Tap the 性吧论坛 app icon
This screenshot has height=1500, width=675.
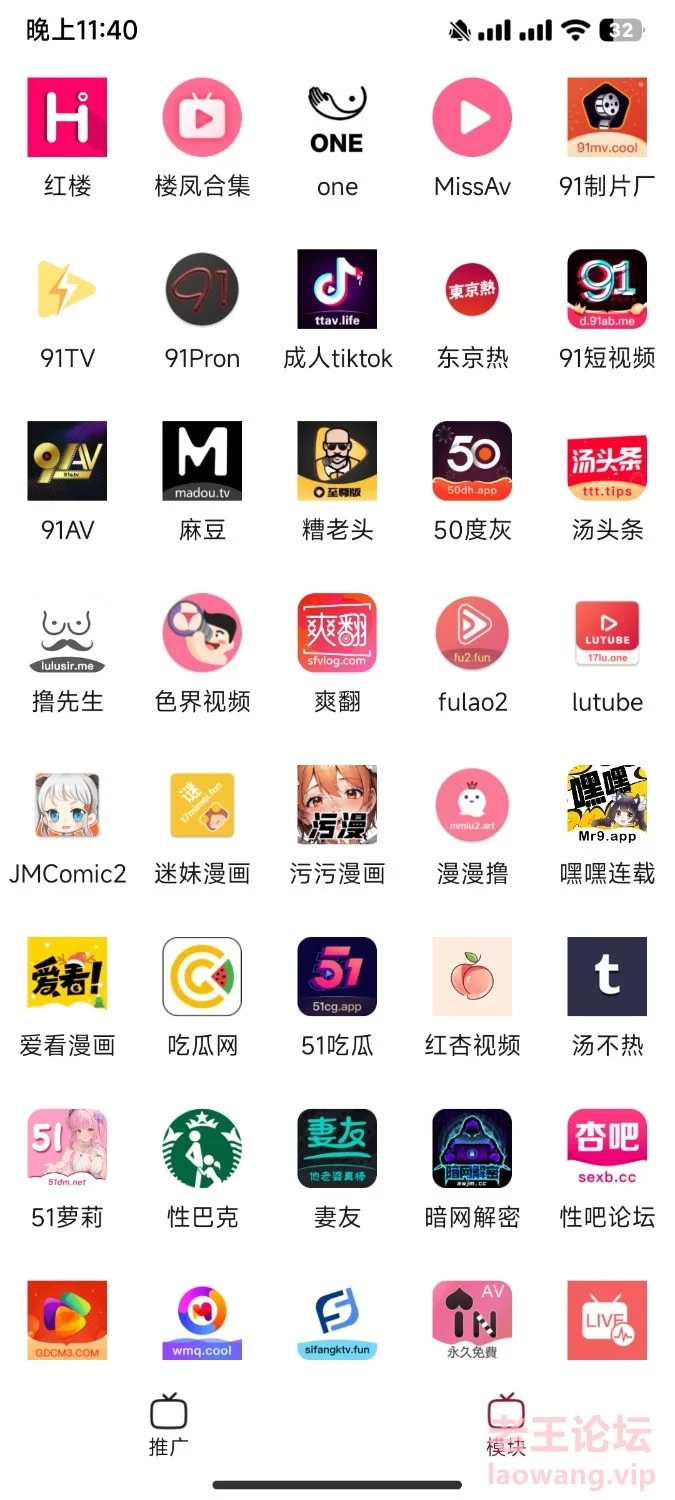coord(607,1149)
